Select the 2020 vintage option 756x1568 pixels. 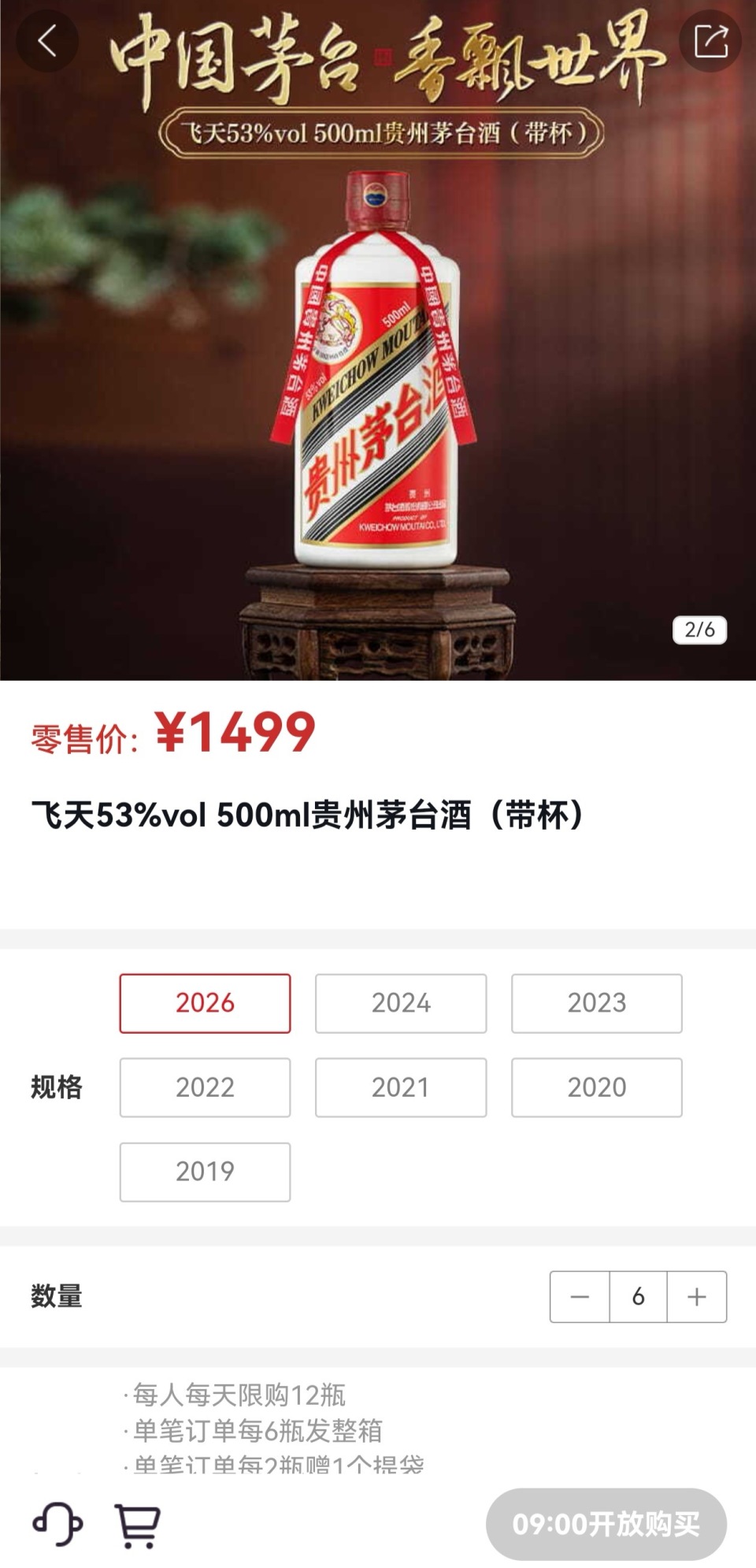595,1087
